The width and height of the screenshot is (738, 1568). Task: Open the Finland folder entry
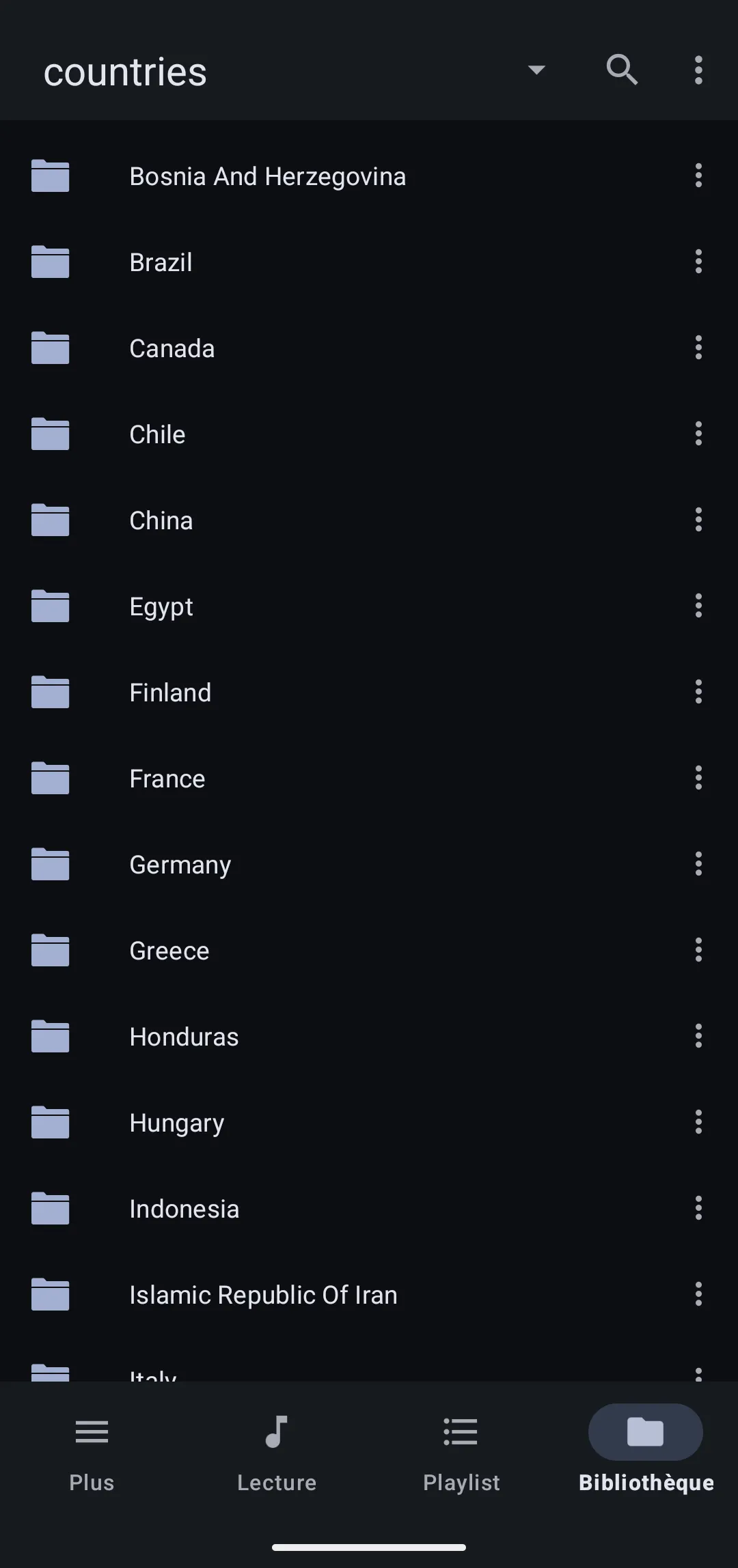pos(273,692)
